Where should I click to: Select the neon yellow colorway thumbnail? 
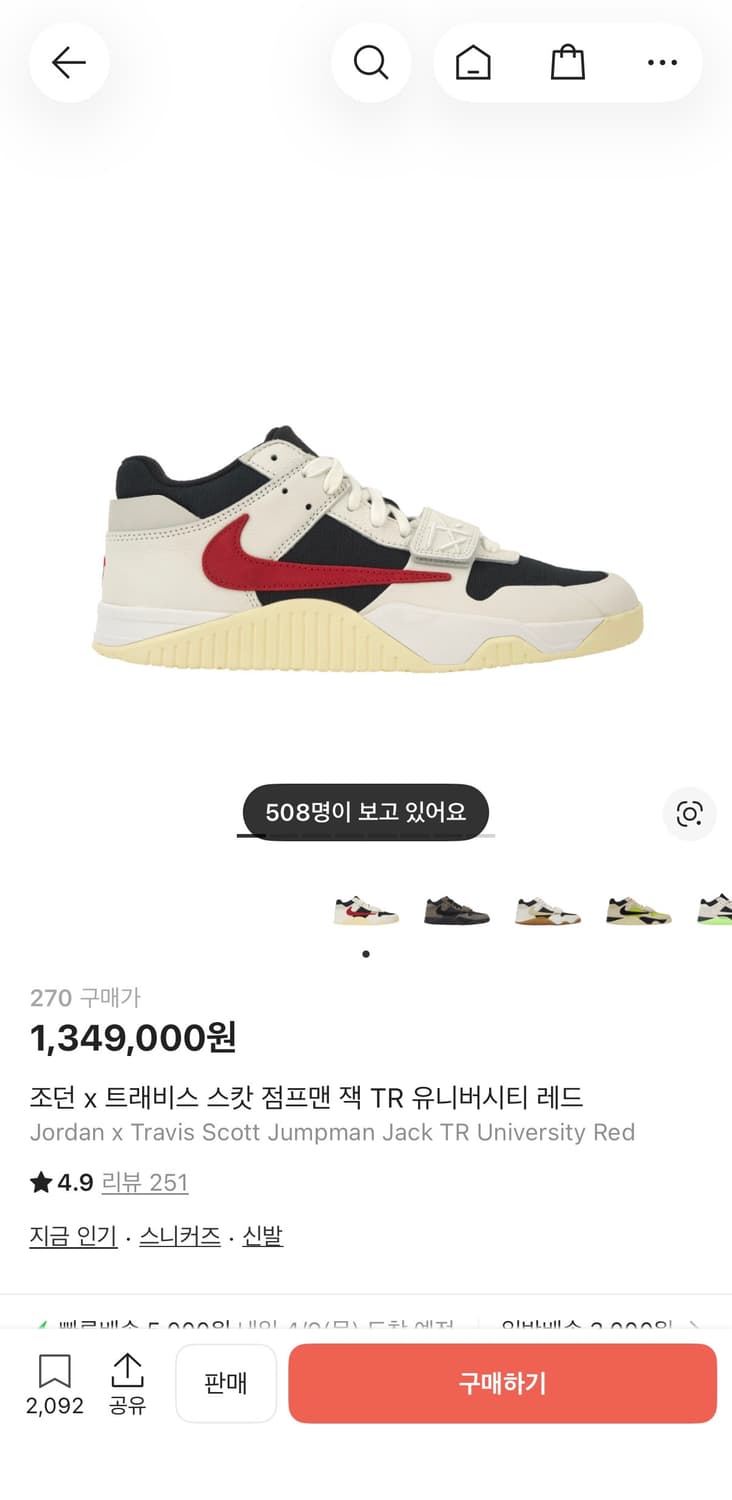coord(638,911)
